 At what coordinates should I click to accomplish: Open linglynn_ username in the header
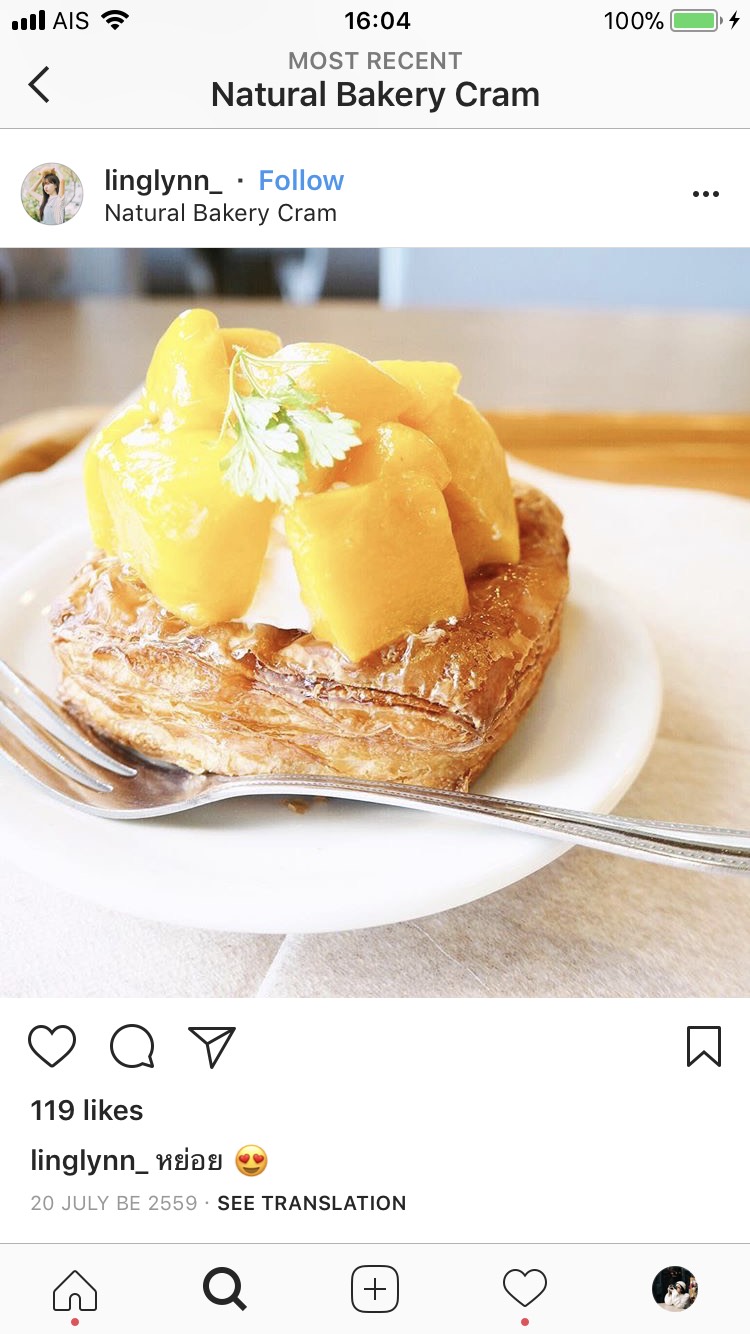coord(164,180)
